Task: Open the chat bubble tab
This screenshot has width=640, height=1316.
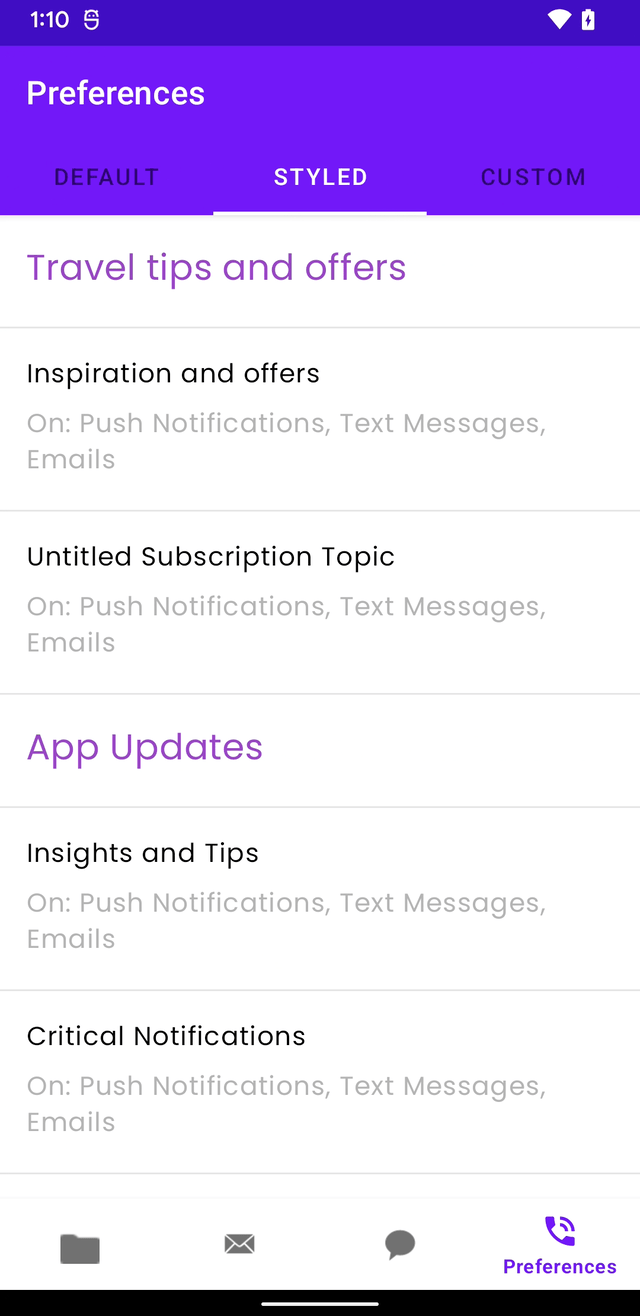Action: [400, 1244]
